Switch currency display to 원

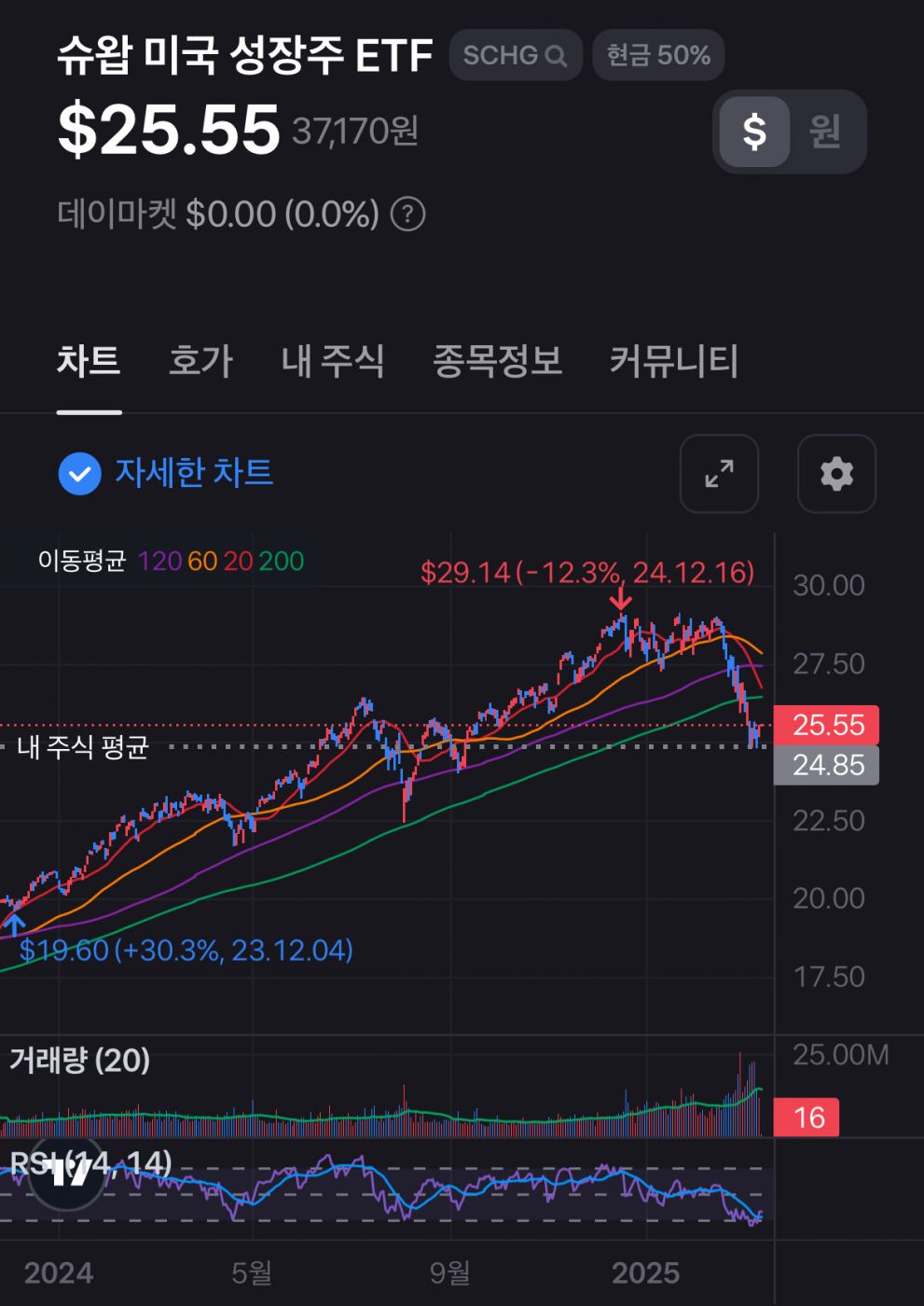(x=824, y=132)
